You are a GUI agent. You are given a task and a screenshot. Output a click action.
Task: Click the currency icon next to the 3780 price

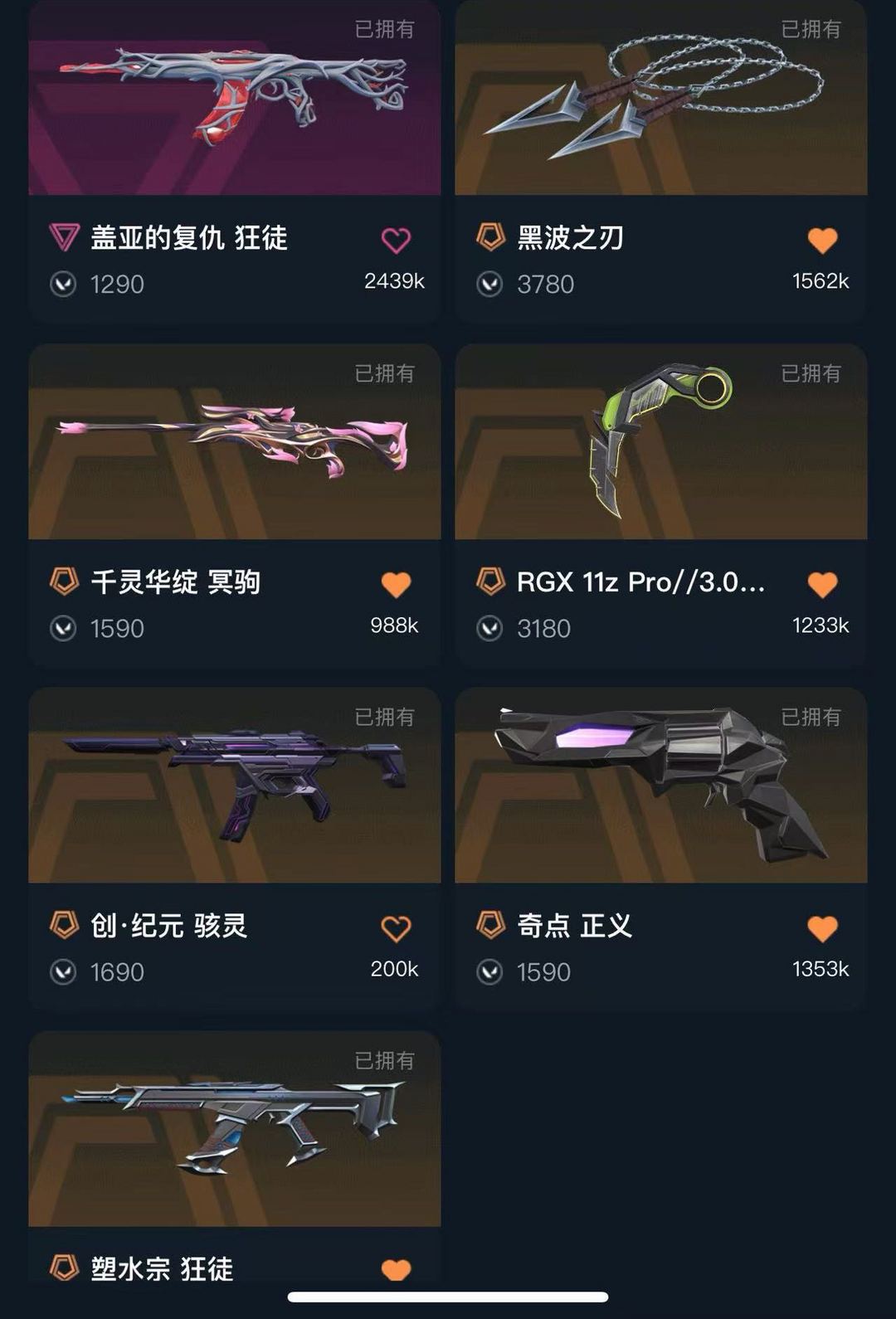pos(491,285)
